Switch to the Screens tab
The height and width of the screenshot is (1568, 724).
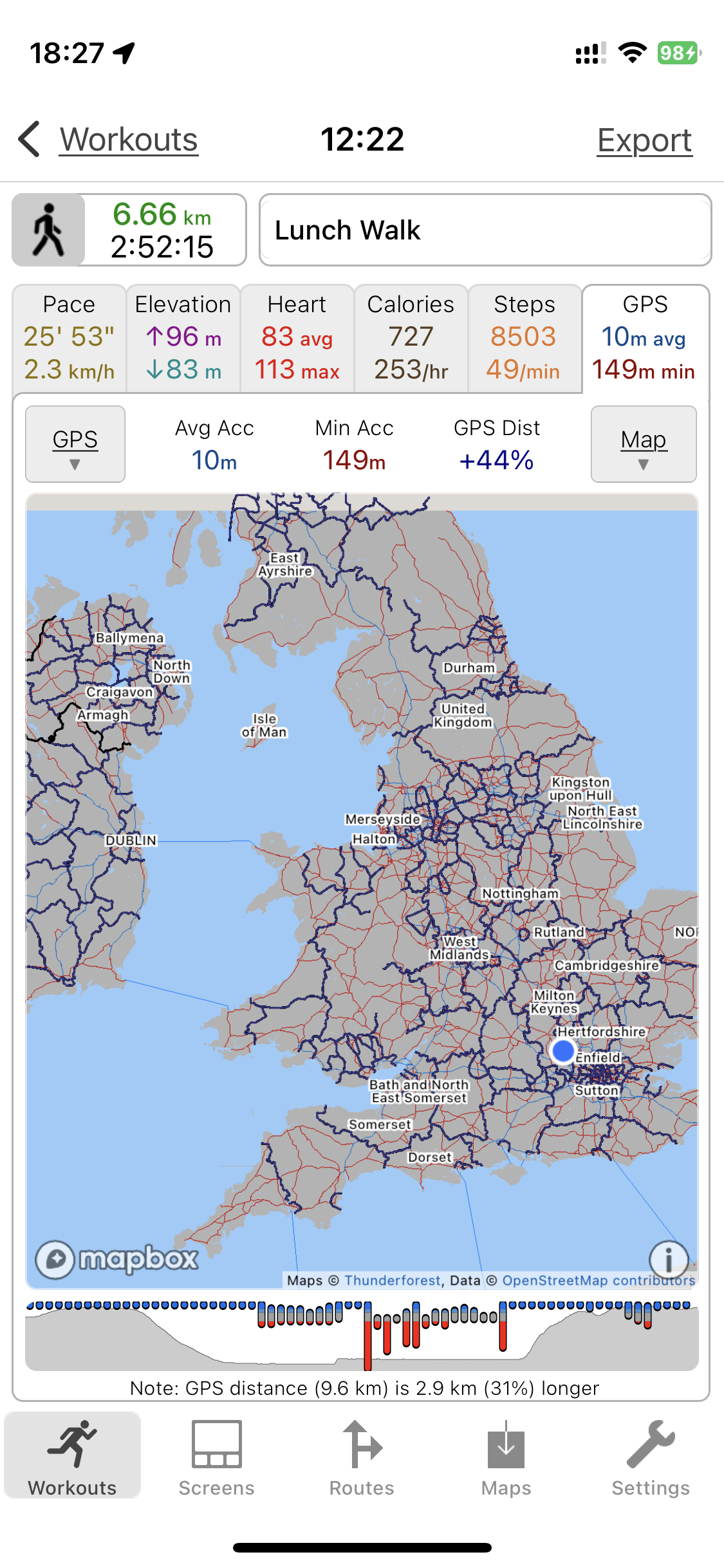coord(217,1459)
